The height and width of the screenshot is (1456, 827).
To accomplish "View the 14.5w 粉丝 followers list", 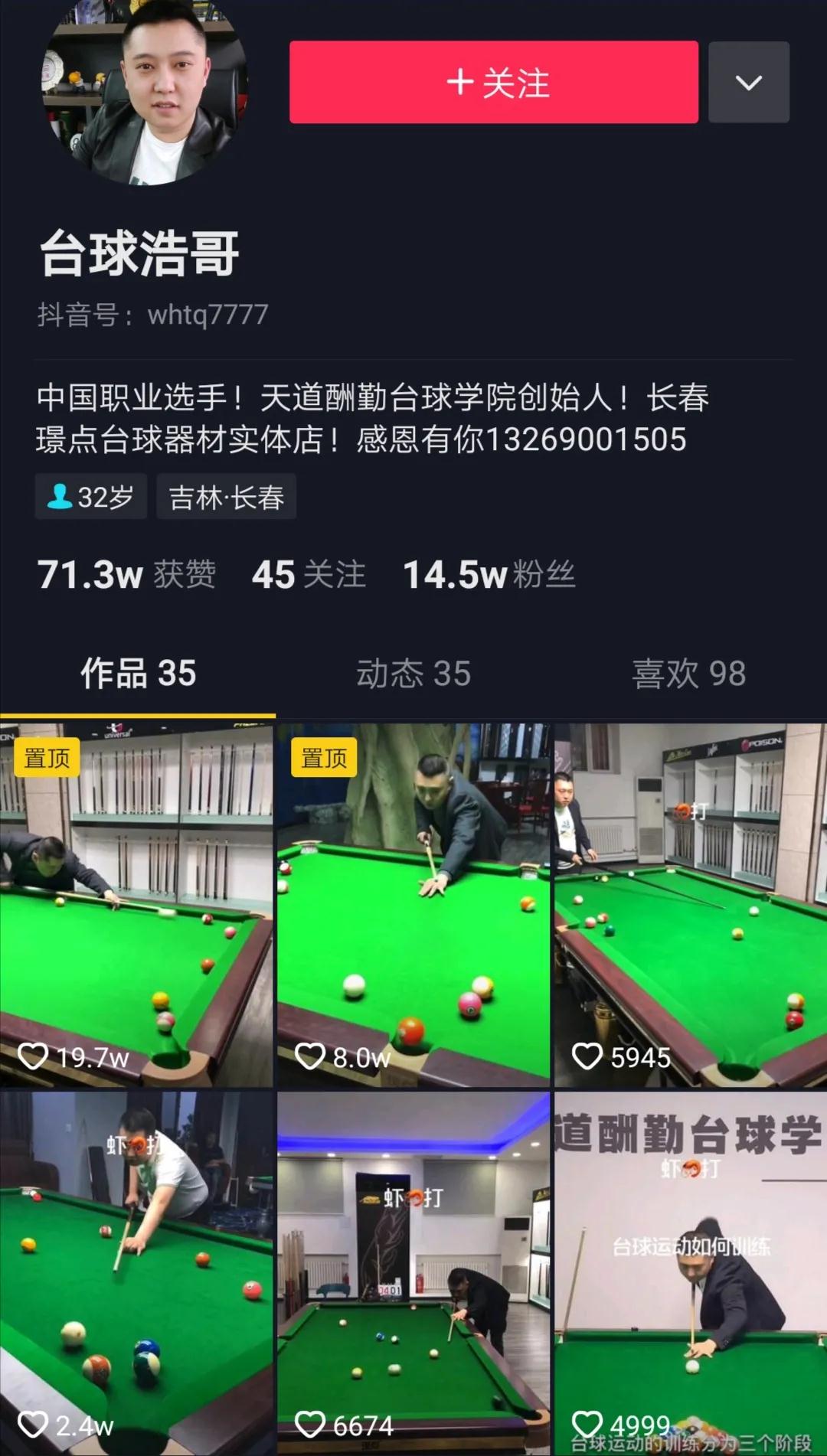I will point(489,574).
